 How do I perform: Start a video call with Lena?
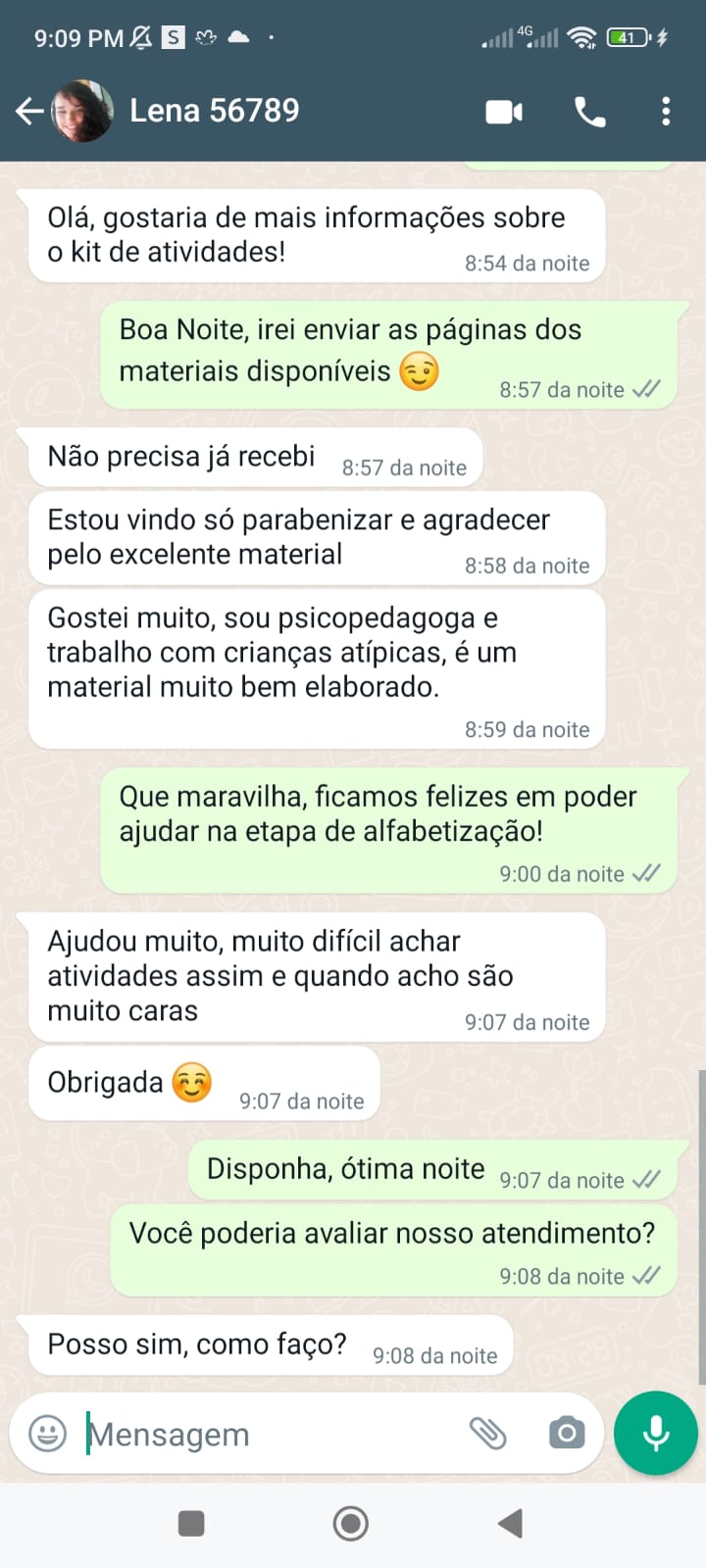pyautogui.click(x=504, y=112)
